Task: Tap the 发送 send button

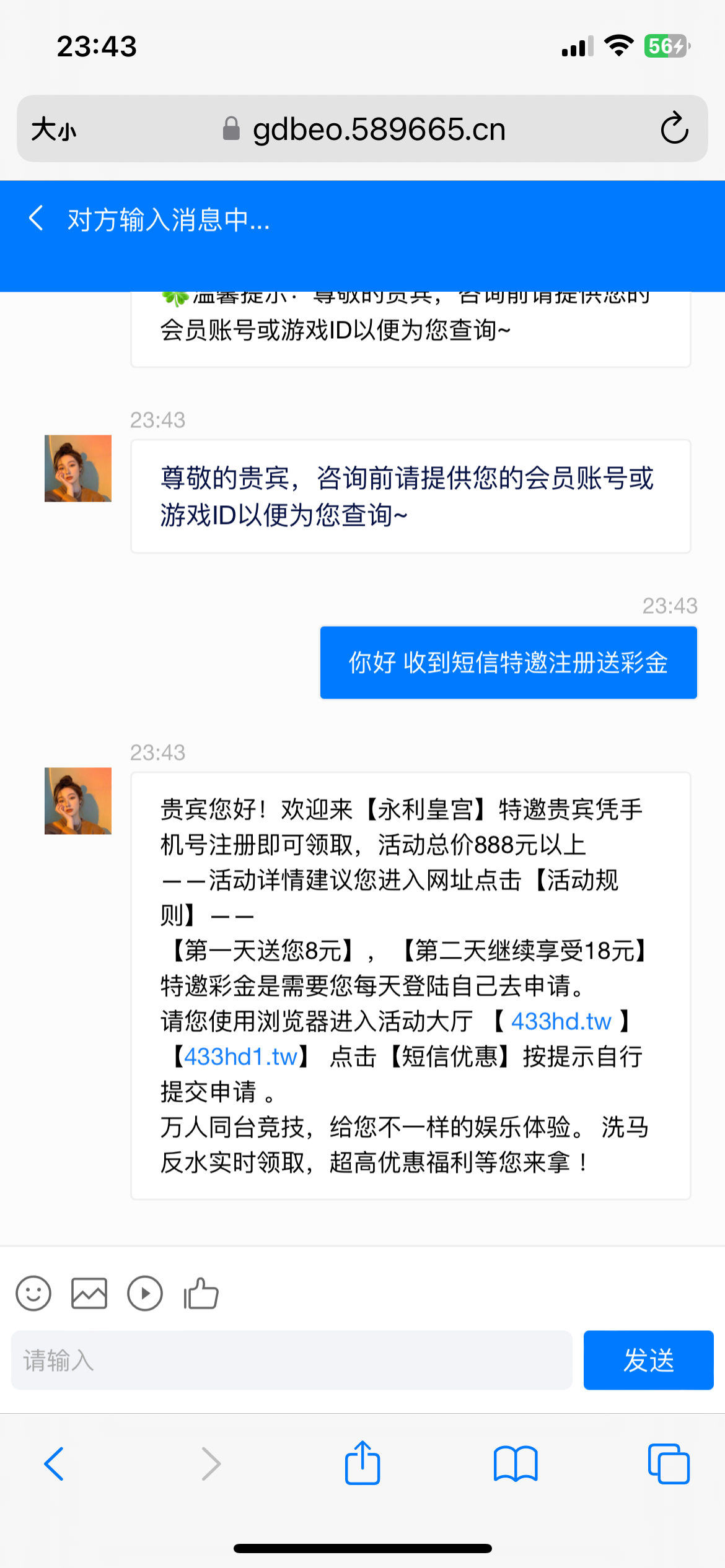Action: pos(648,1361)
